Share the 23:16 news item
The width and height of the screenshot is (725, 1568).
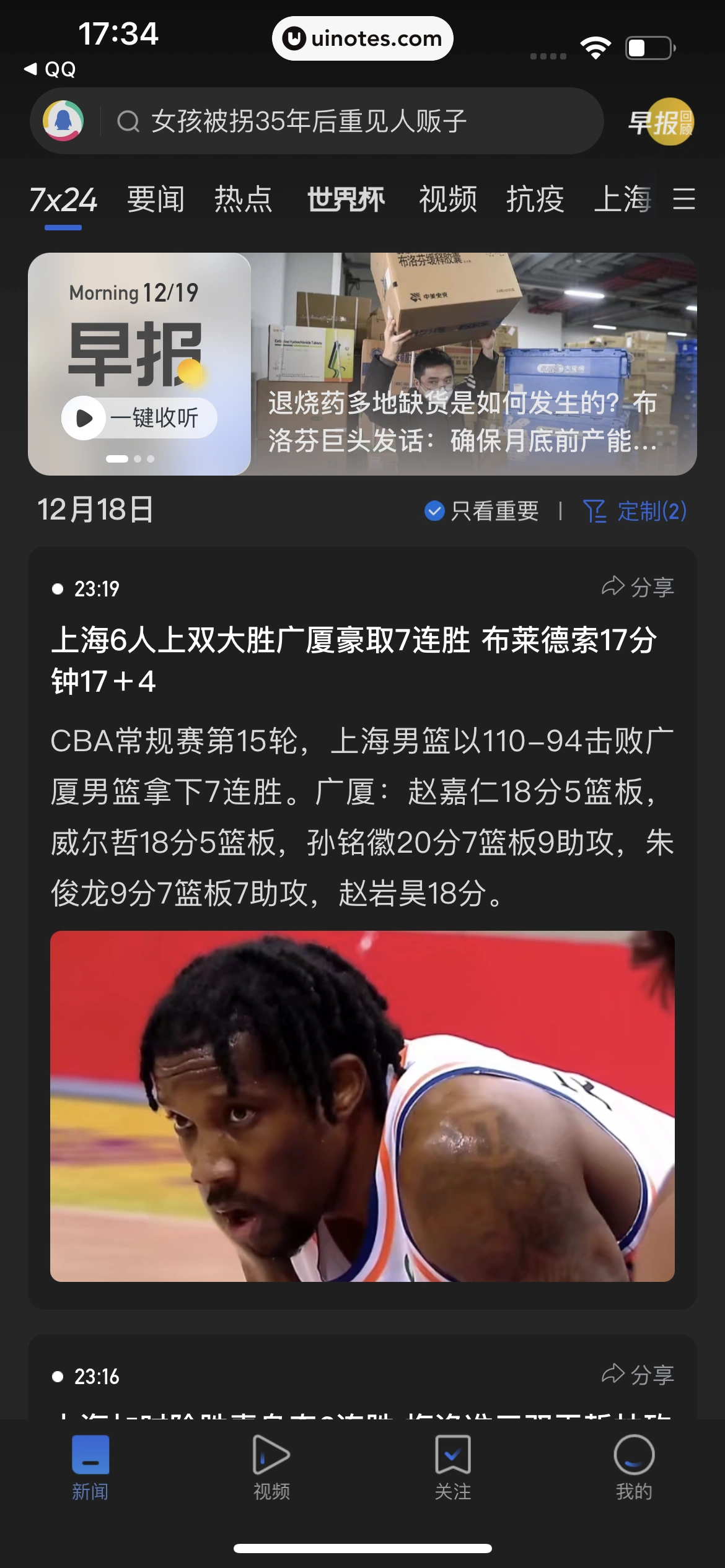[638, 1375]
